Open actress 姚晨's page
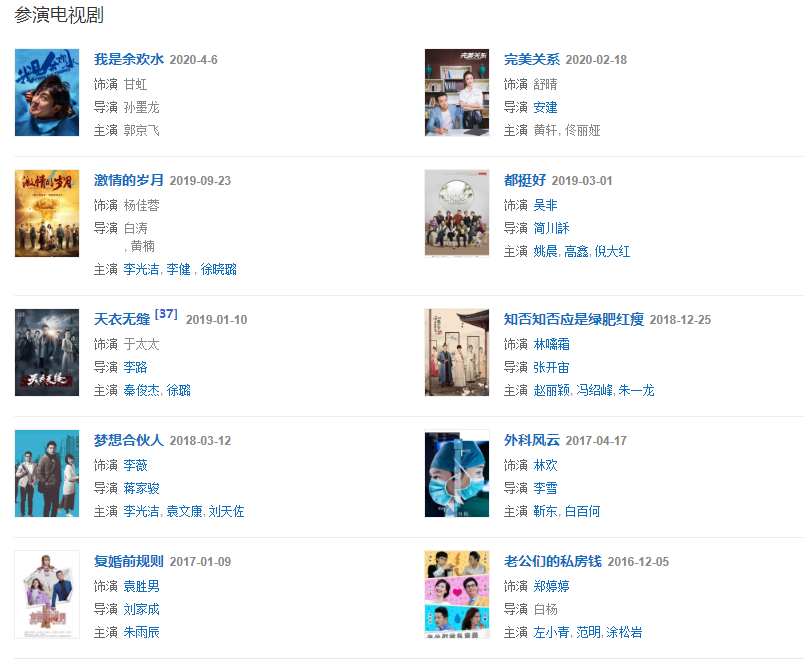Image resolution: width=811 pixels, height=663 pixels. pyautogui.click(x=545, y=252)
